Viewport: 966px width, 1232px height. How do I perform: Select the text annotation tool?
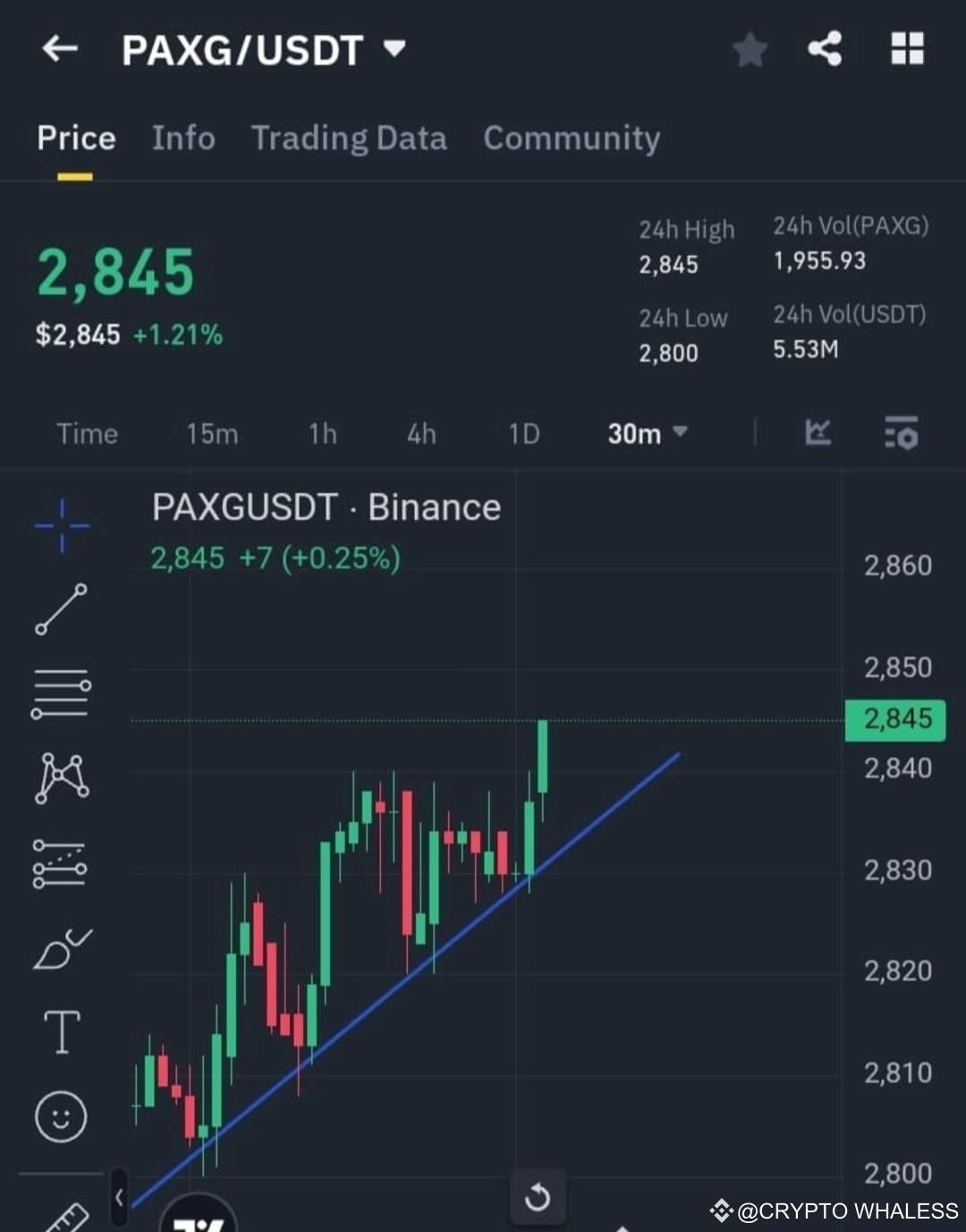61,1031
